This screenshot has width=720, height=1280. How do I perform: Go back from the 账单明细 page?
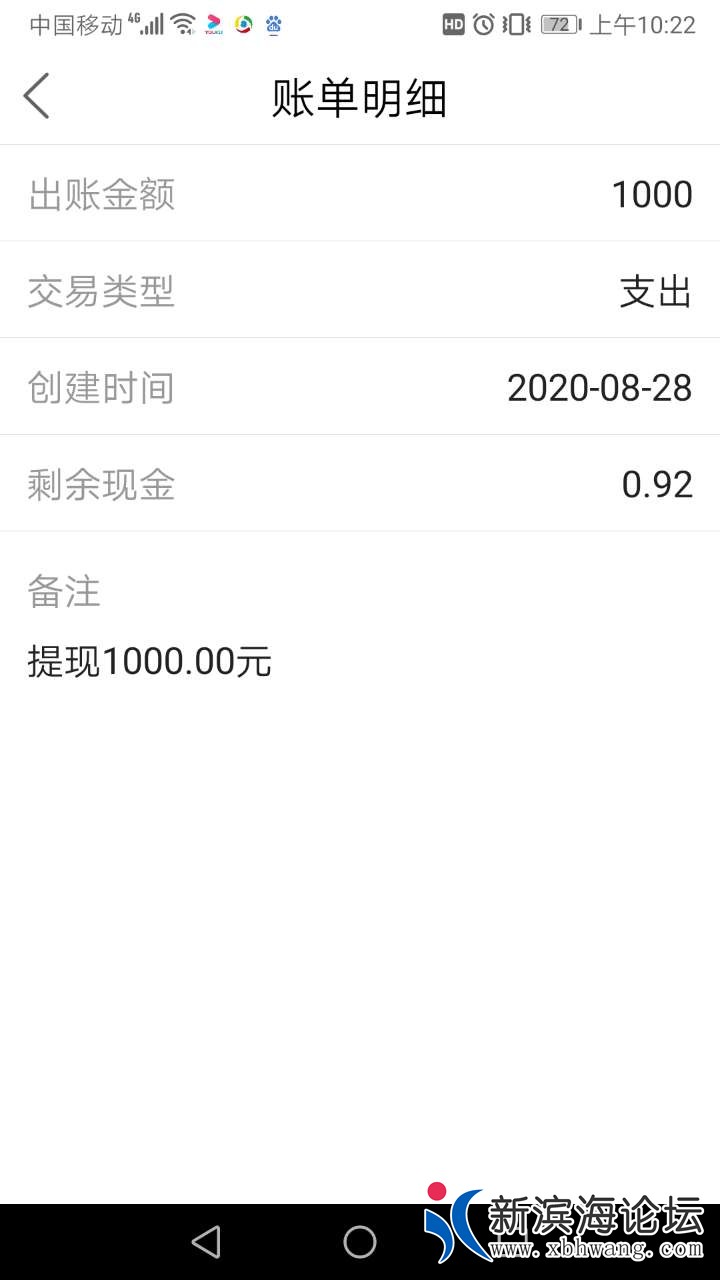[37, 97]
